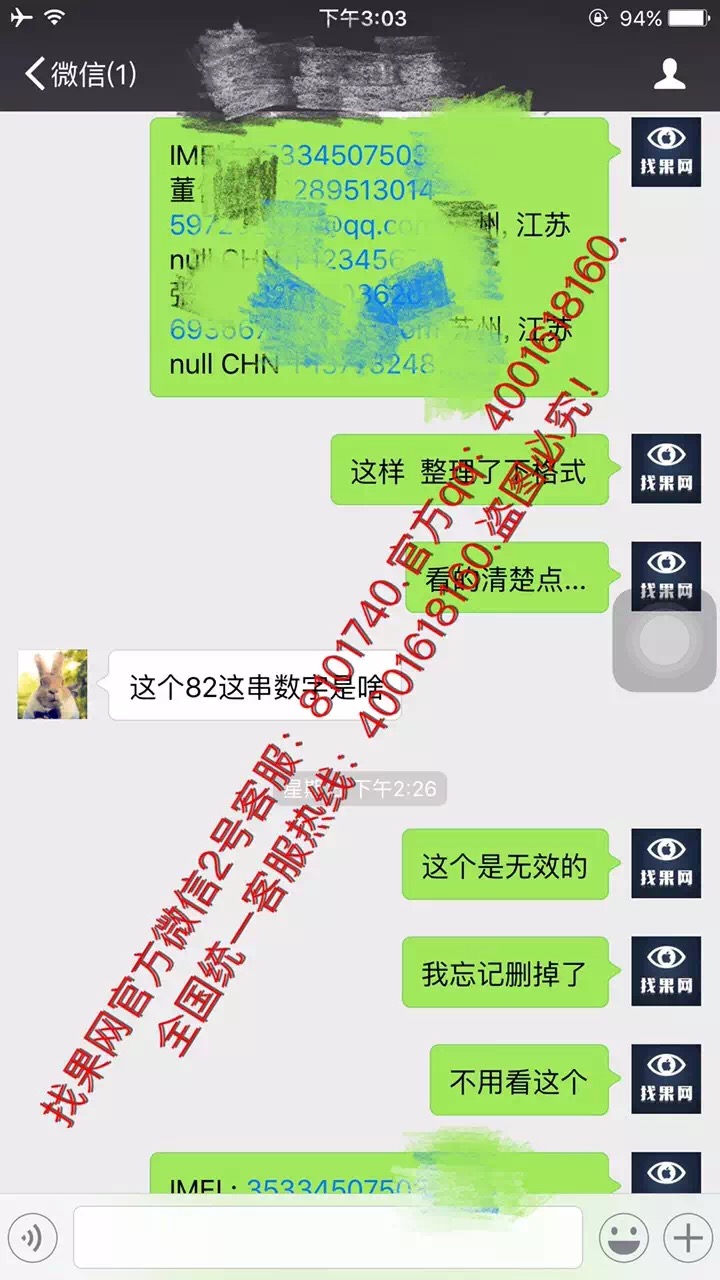Switch to voice message input

(32, 1238)
